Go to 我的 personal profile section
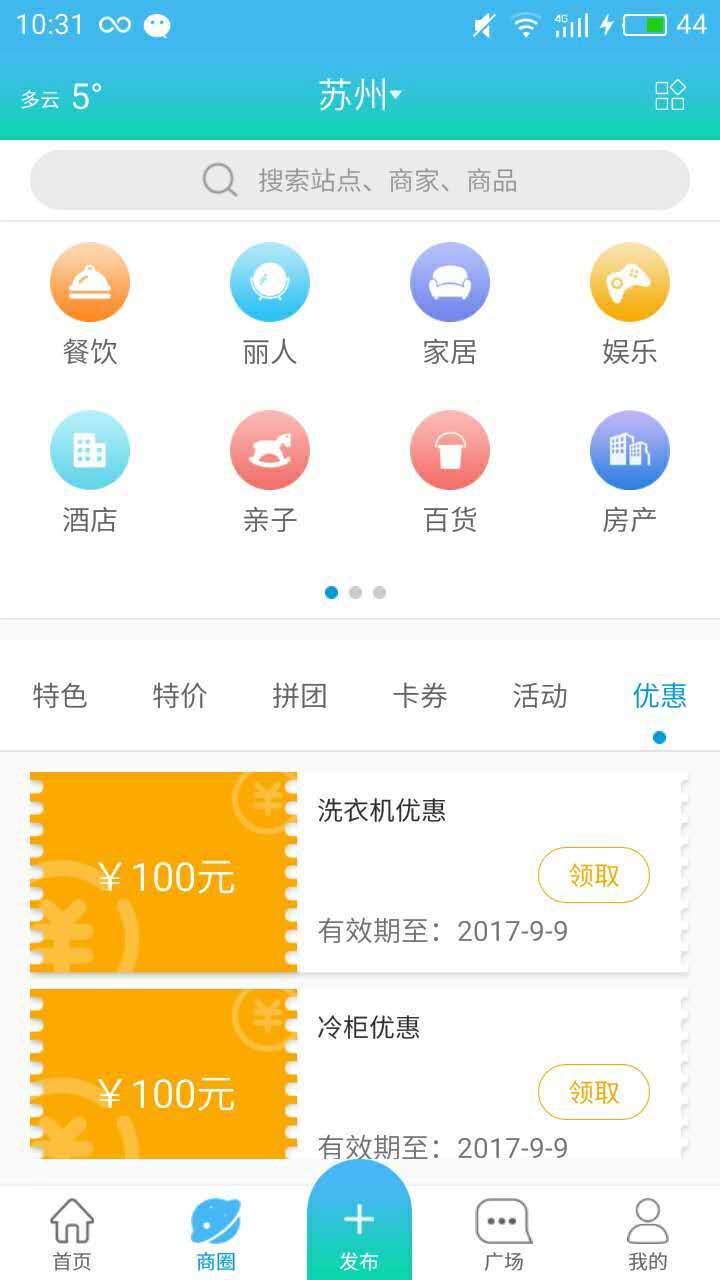The height and width of the screenshot is (1280, 720). (x=647, y=1232)
